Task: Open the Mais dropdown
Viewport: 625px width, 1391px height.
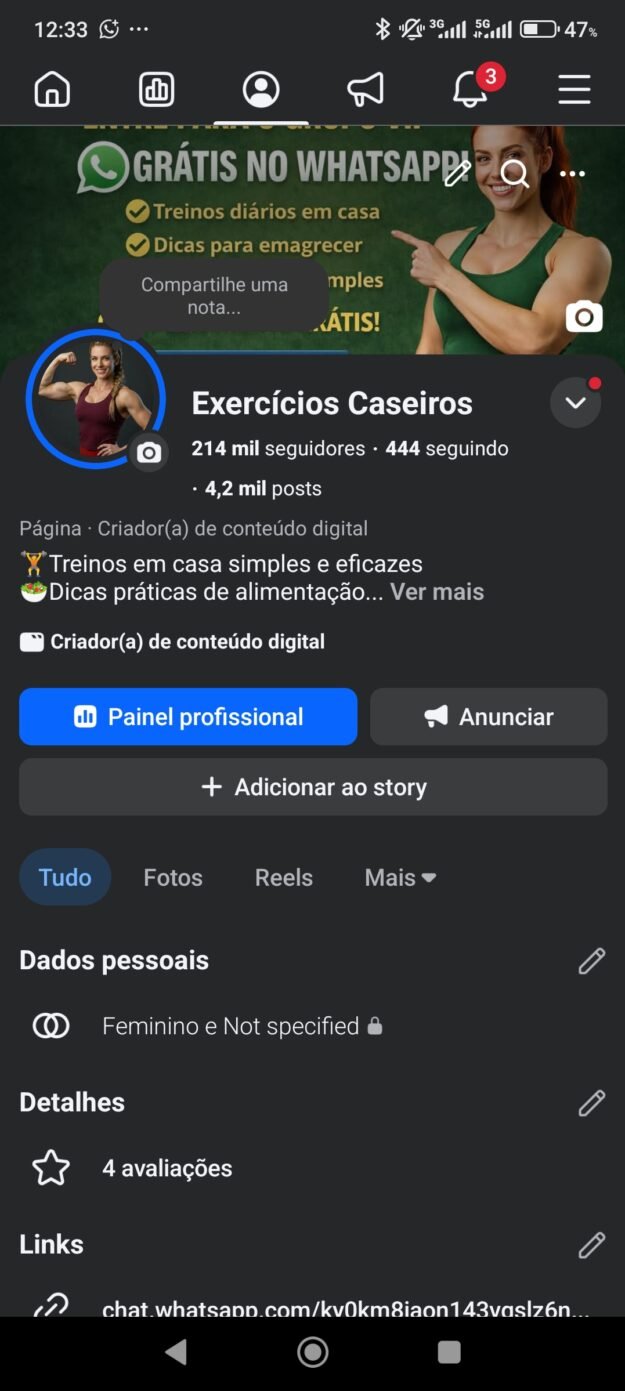Action: 400,877
